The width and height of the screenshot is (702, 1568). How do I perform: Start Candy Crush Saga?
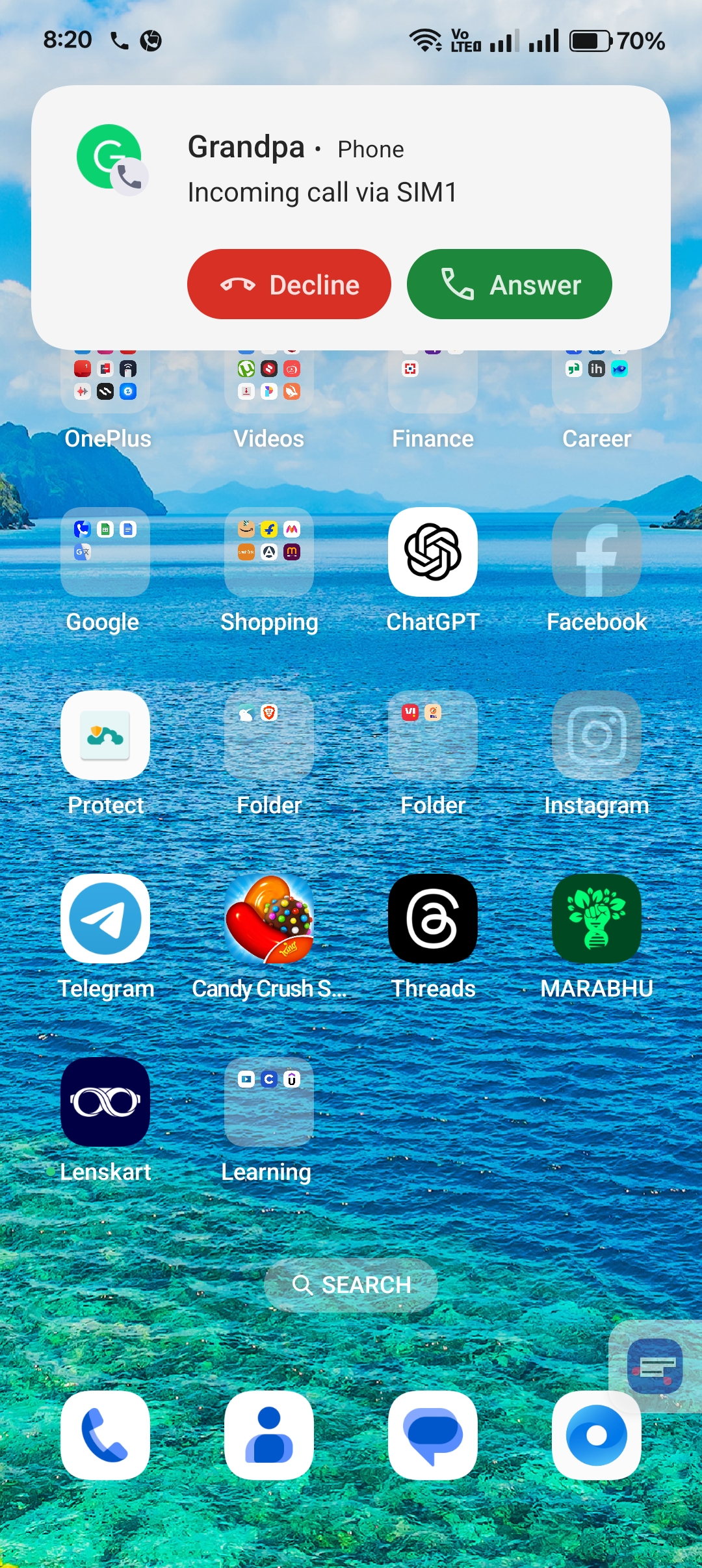[x=269, y=919]
